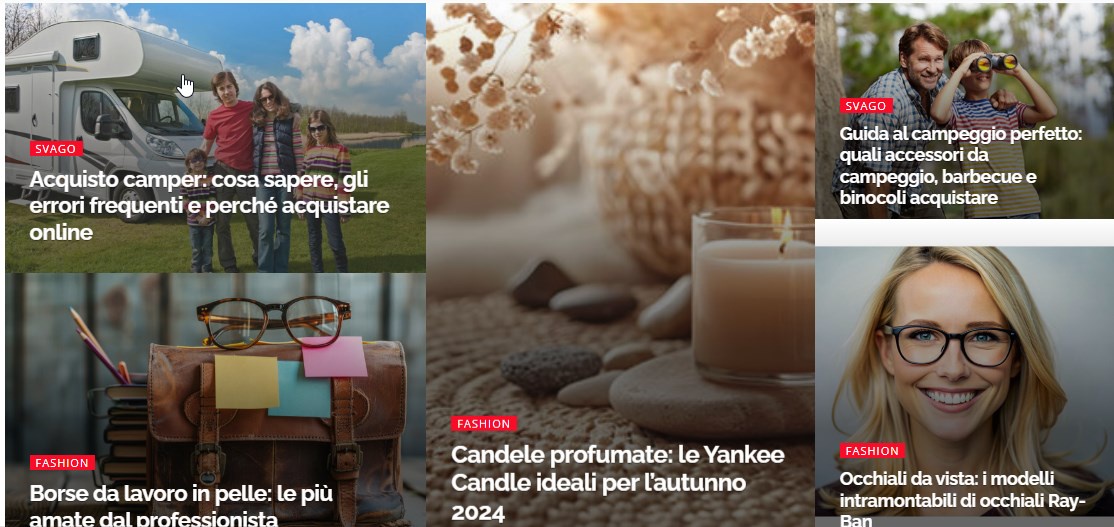
Task: Open the Acquisto camper article
Action: [x=209, y=206]
